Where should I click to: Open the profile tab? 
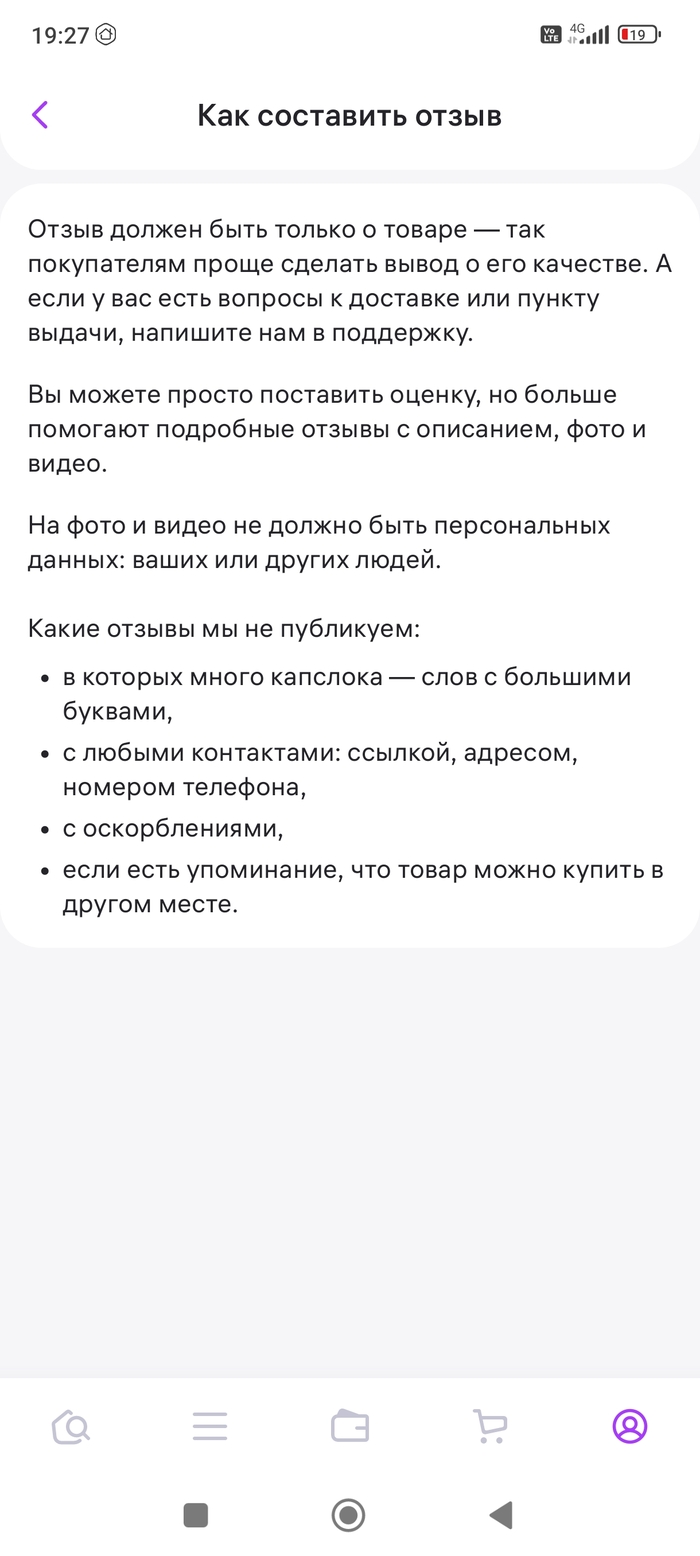click(629, 1427)
